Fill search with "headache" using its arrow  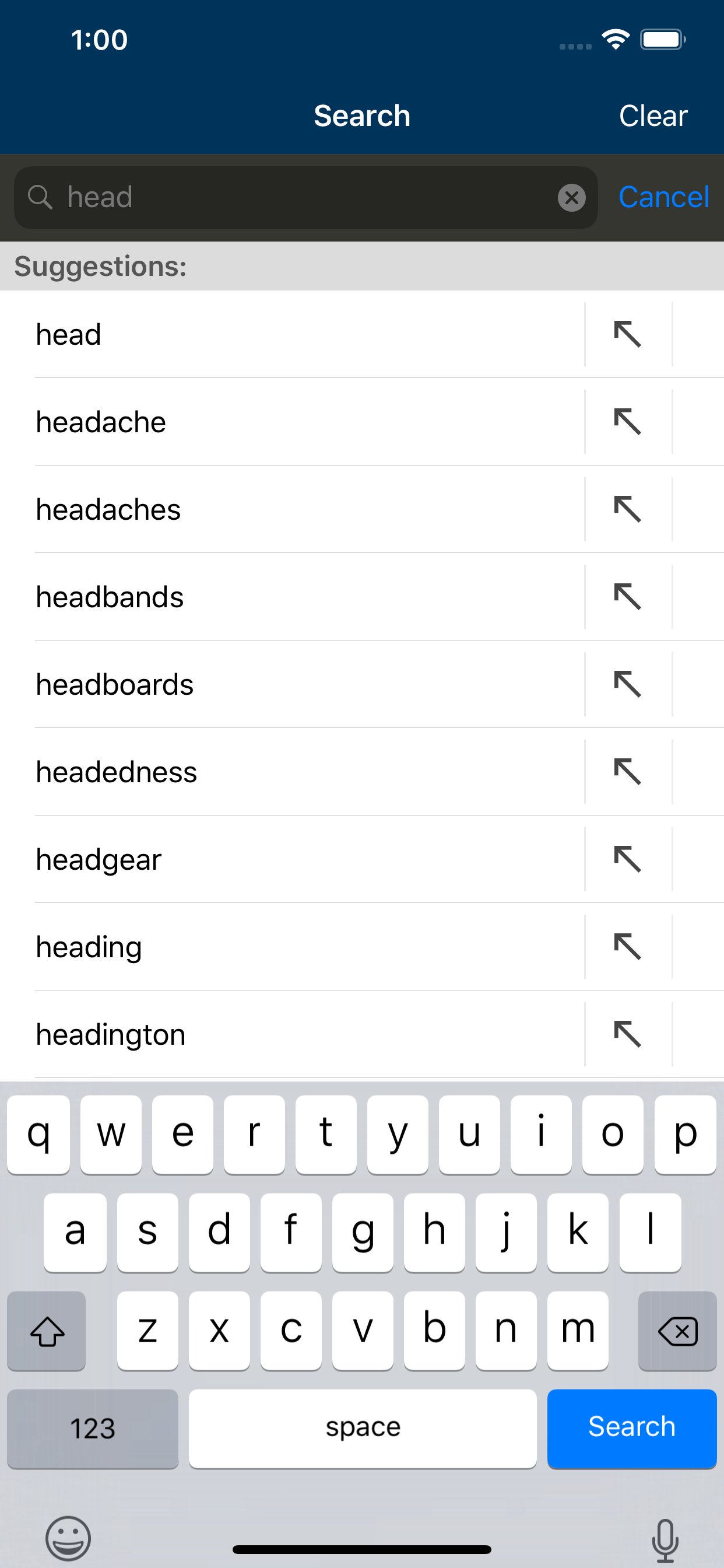point(628,422)
